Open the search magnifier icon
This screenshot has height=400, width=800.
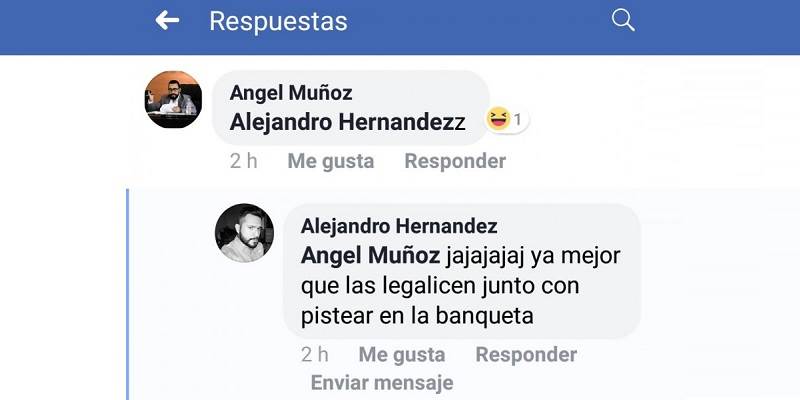[623, 20]
